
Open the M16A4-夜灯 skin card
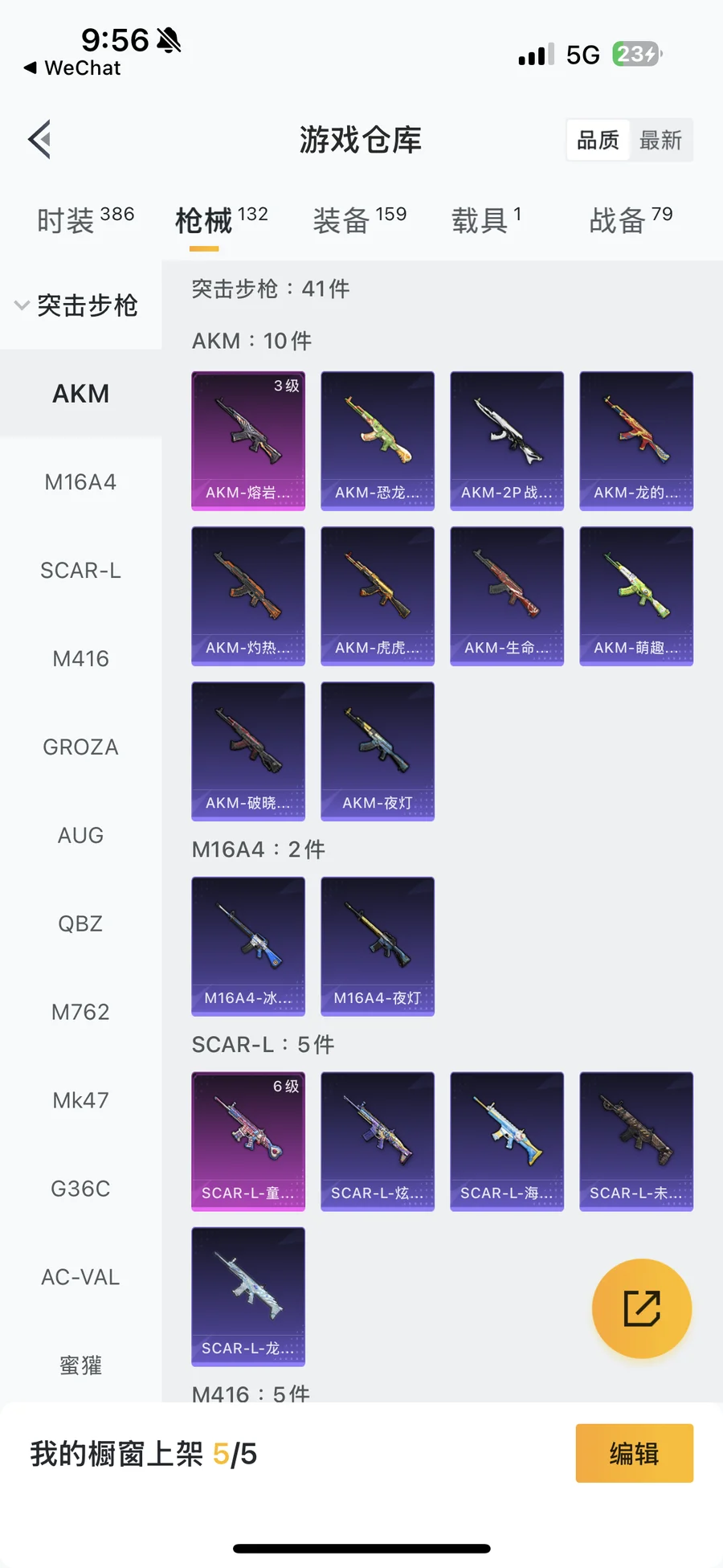pos(378,946)
